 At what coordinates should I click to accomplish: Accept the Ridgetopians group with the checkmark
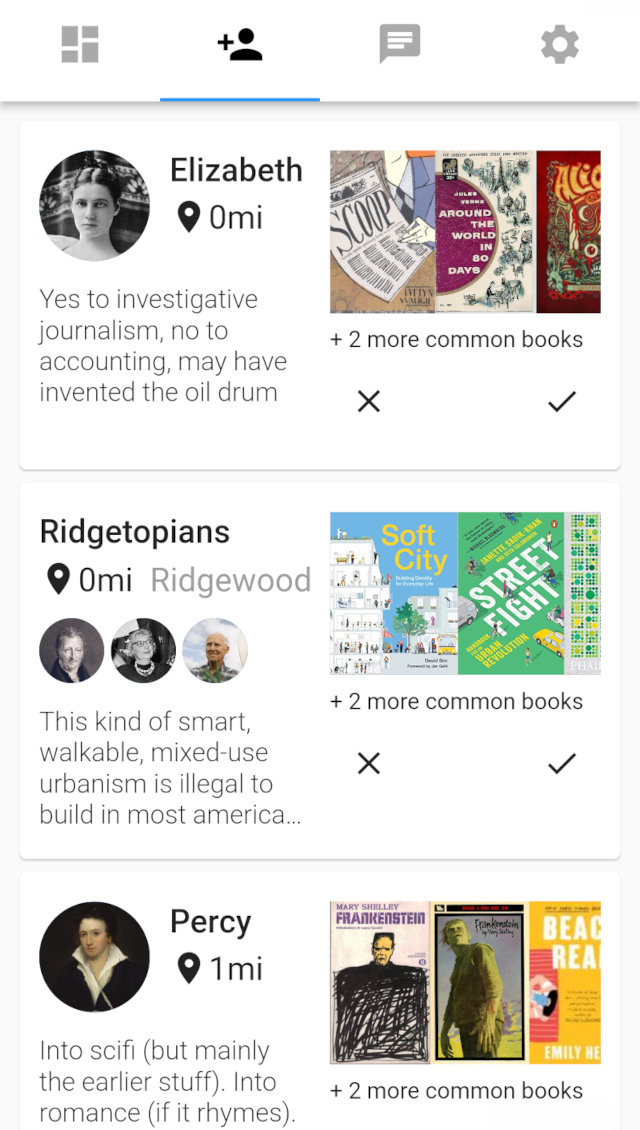[x=562, y=763]
